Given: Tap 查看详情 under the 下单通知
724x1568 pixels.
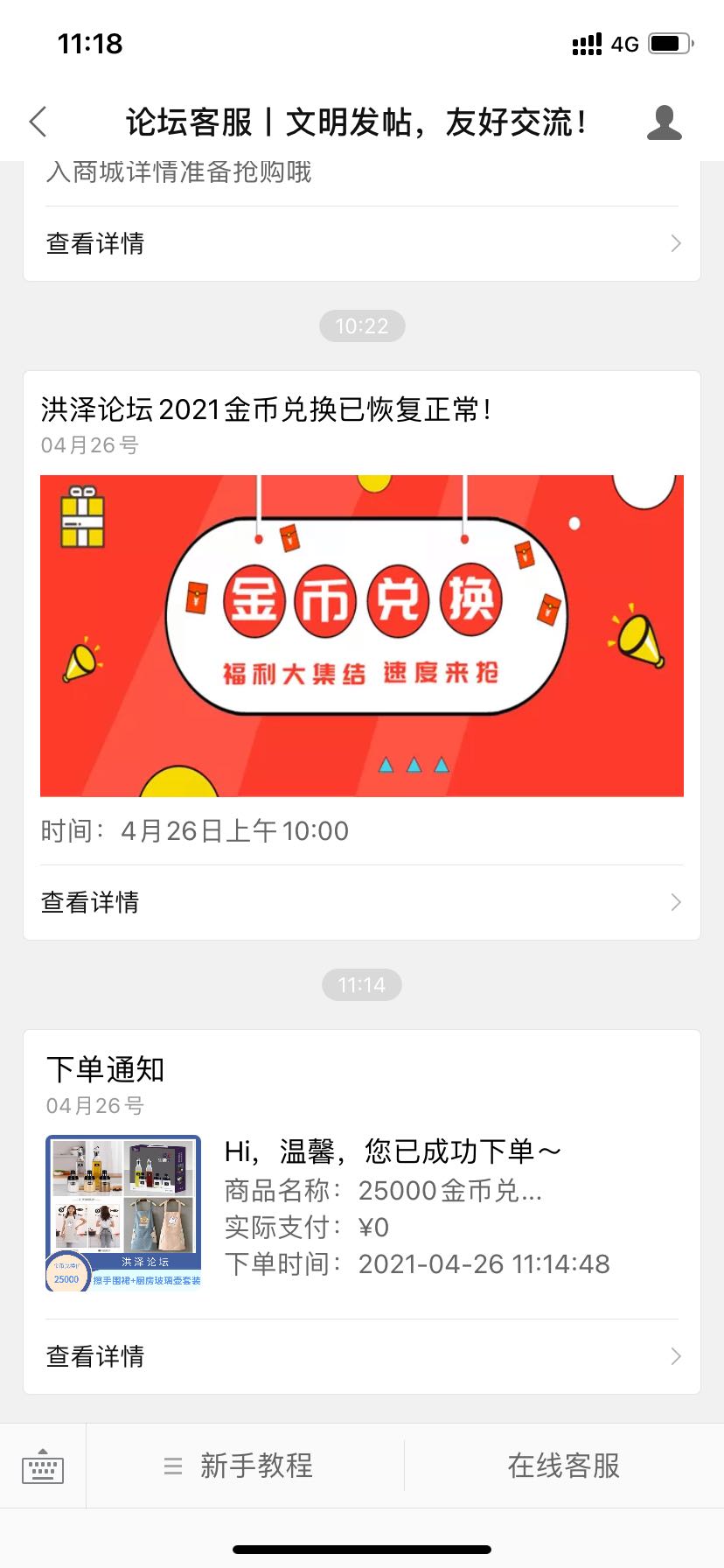Looking at the screenshot, I should [362, 1356].
